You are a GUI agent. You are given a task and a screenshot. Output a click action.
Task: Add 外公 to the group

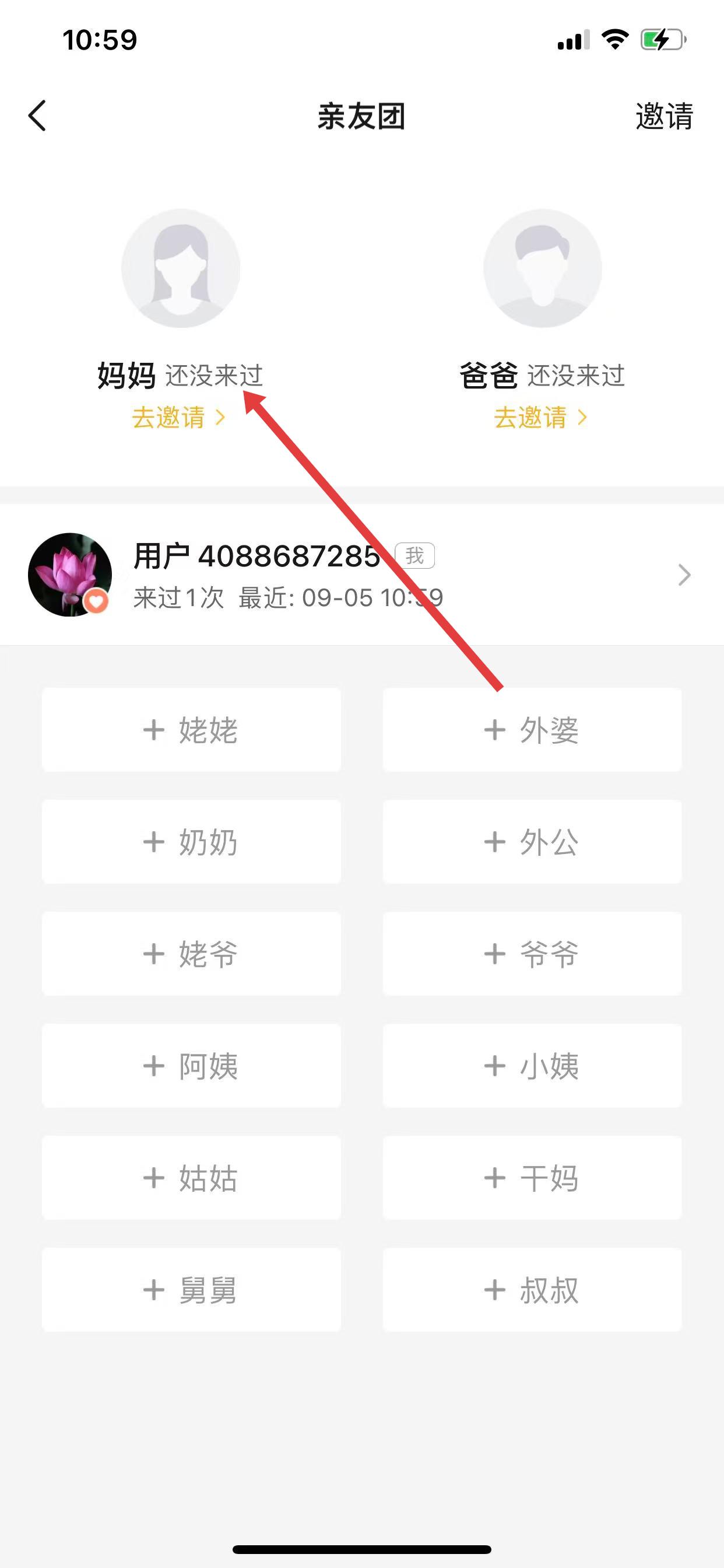point(532,842)
